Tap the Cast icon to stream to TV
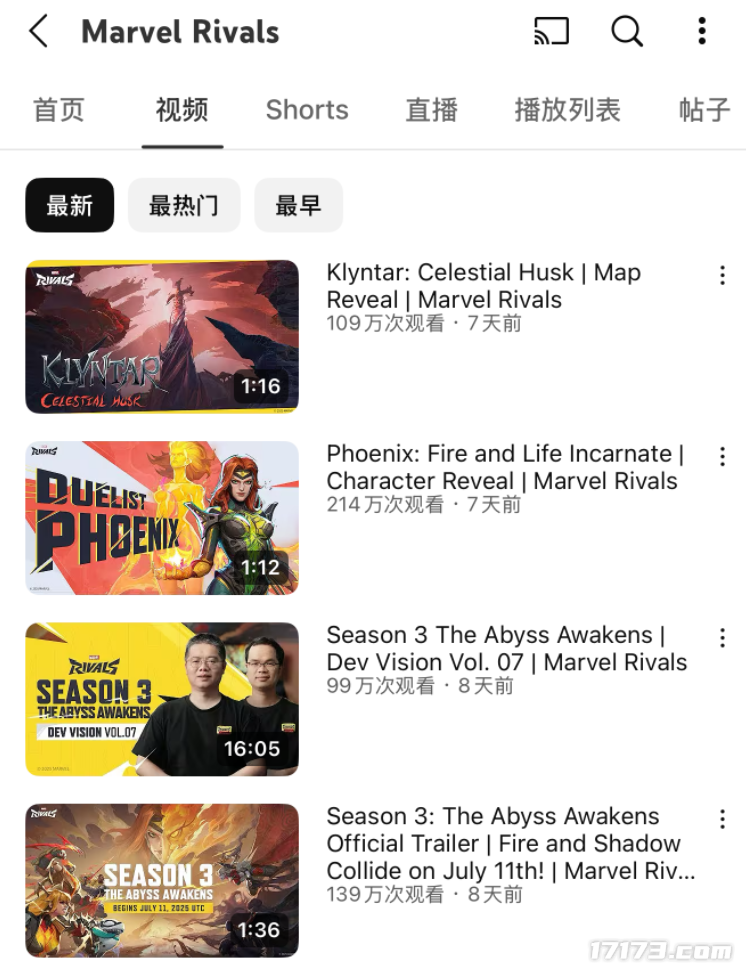 pos(550,31)
